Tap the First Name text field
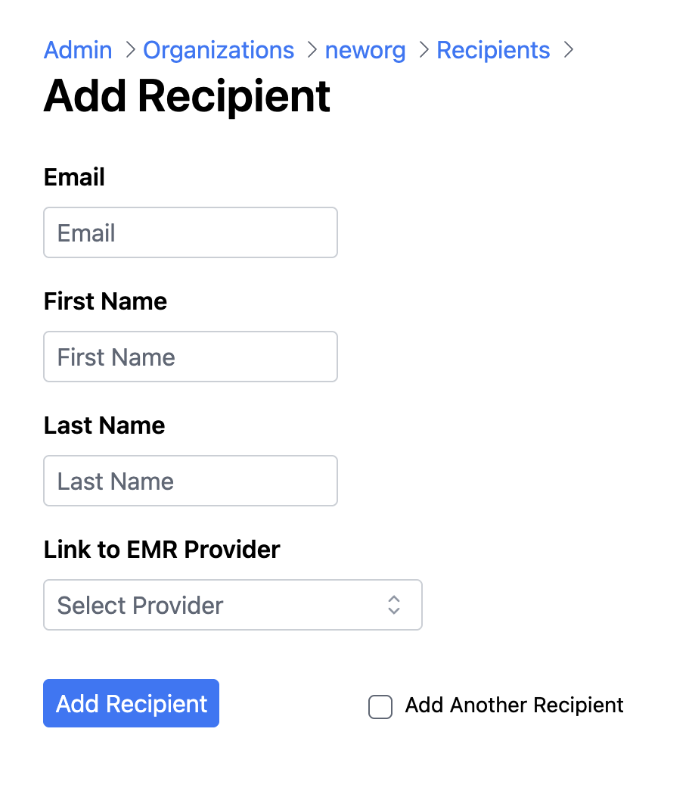This screenshot has width=694, height=792. pyautogui.click(x=190, y=357)
